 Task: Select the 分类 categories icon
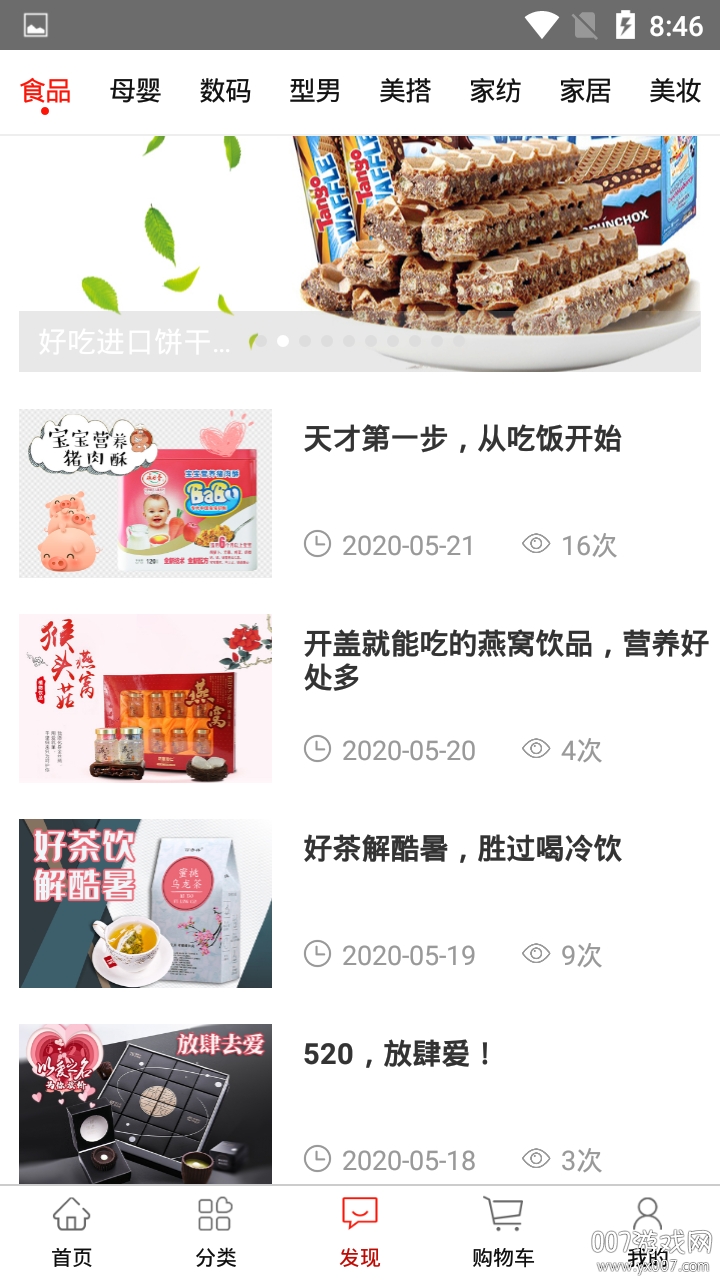click(x=216, y=1228)
